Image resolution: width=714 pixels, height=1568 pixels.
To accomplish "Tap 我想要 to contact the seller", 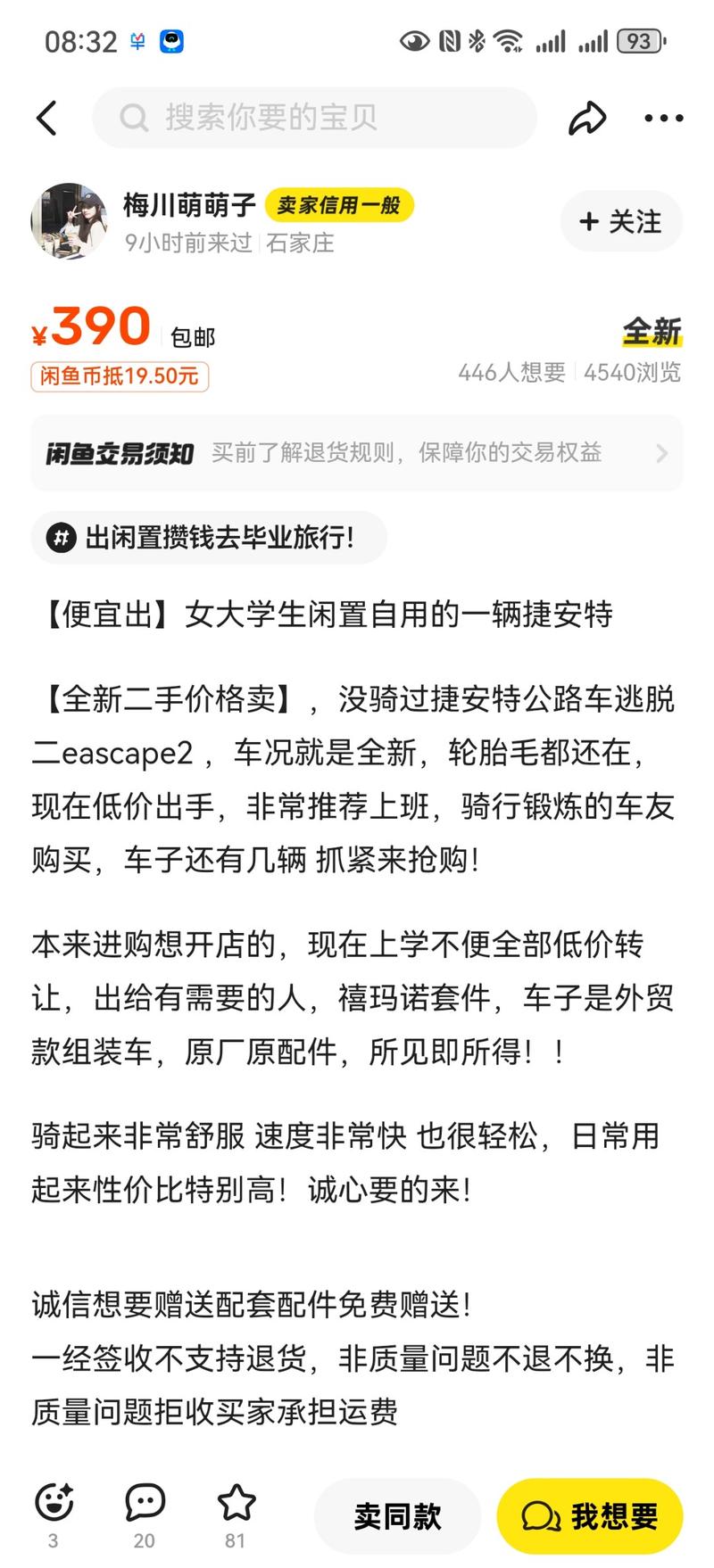I will [x=590, y=1515].
